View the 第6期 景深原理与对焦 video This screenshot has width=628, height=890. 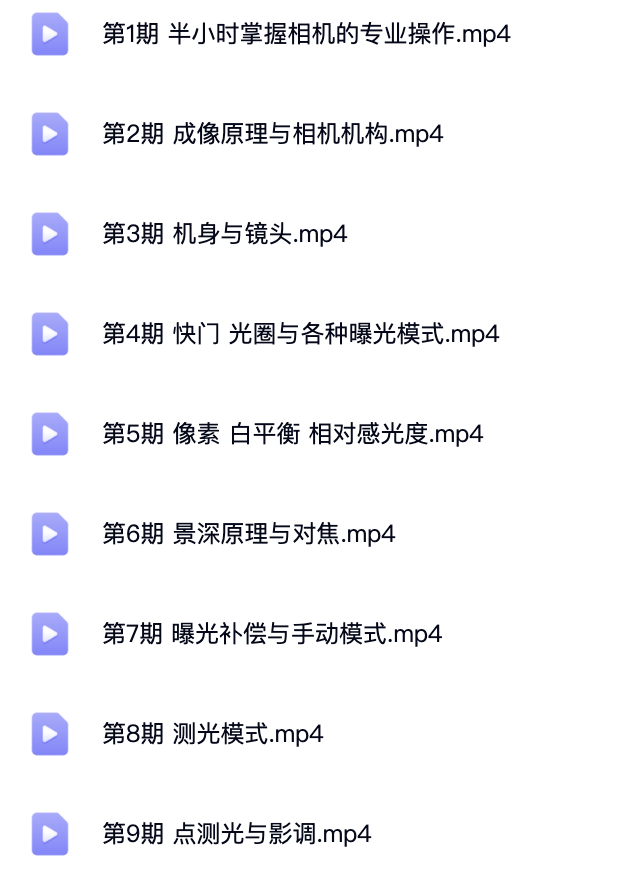tap(248, 534)
